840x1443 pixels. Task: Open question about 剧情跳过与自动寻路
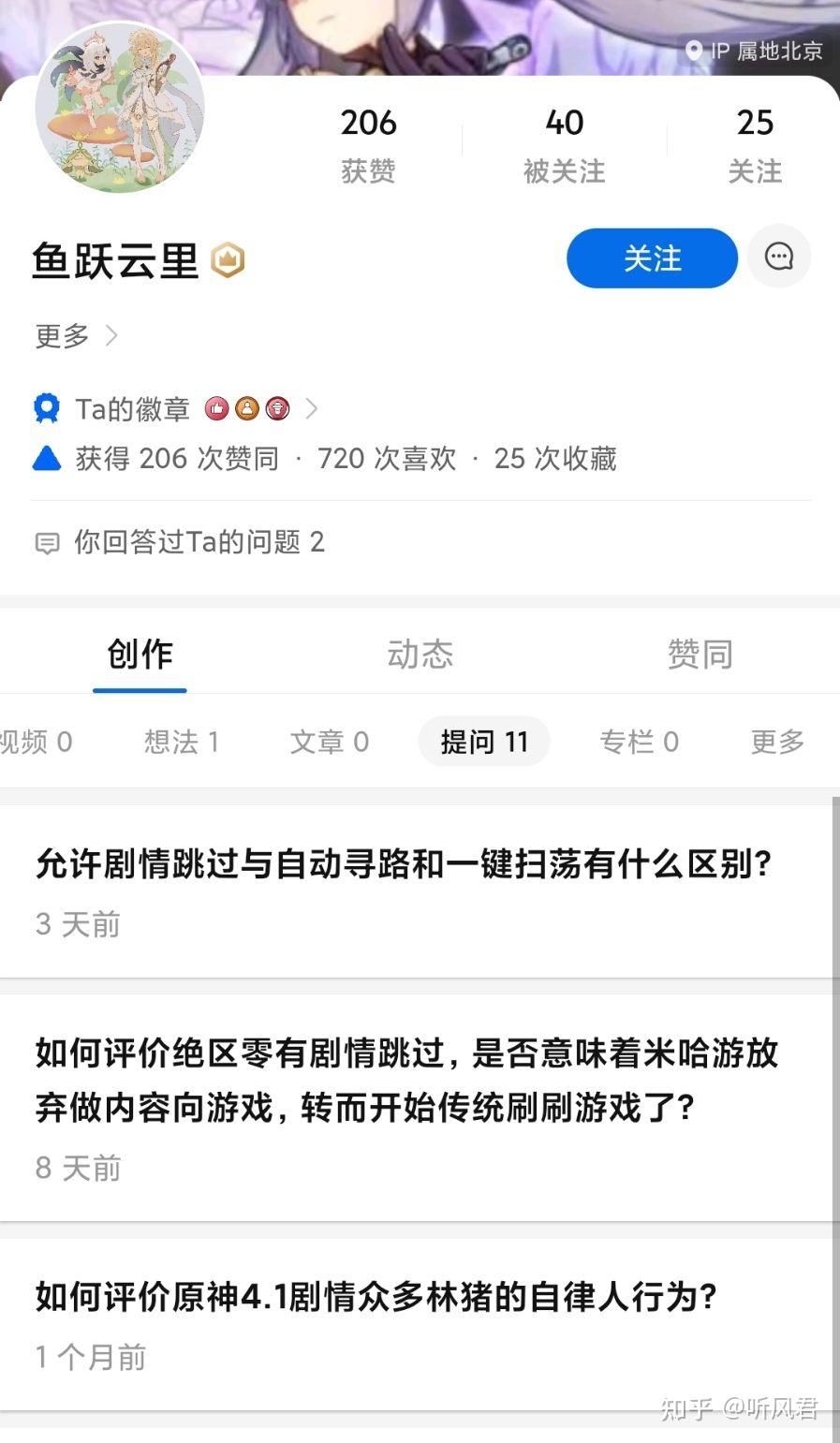tap(403, 863)
